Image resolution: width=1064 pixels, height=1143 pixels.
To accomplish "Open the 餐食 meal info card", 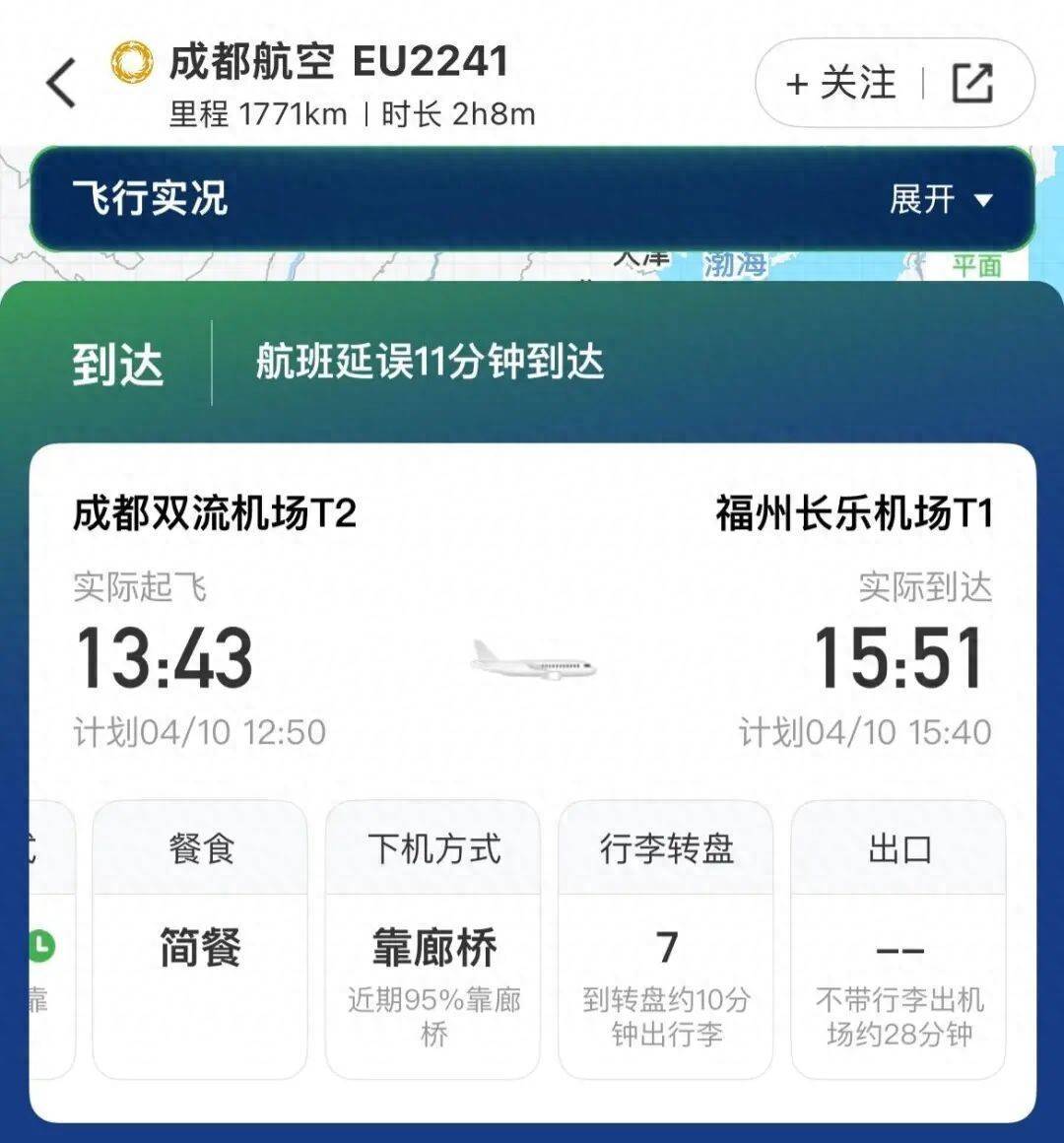I will [200, 939].
